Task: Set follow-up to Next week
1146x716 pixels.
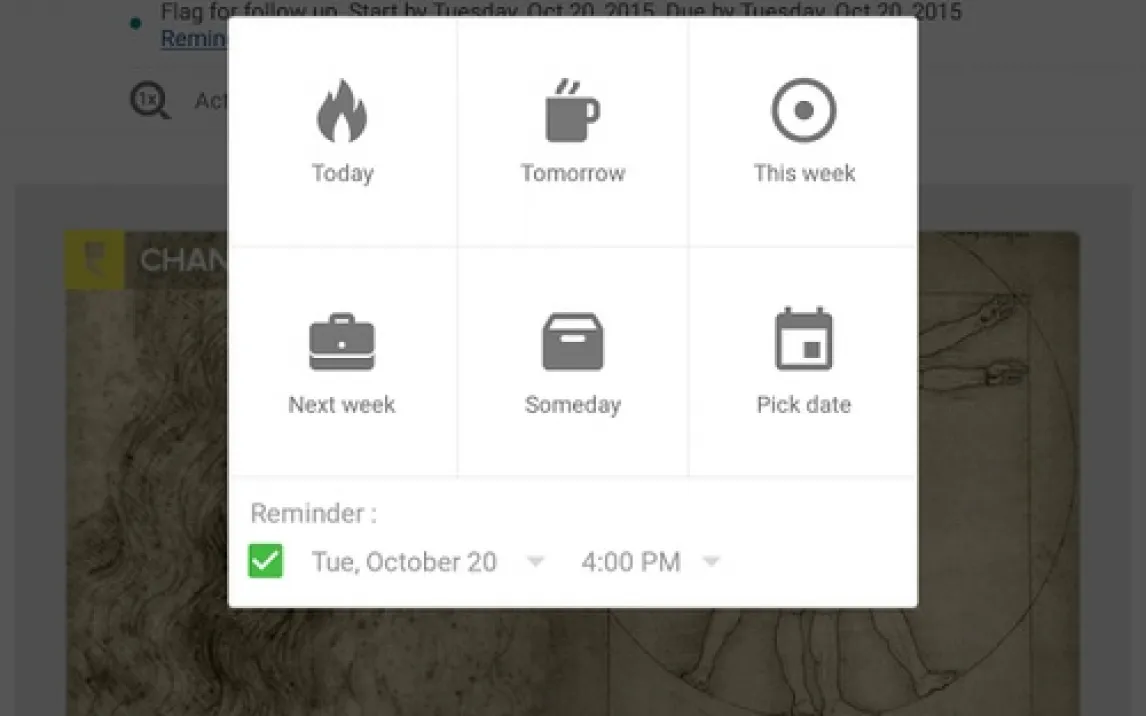Action: tap(342, 363)
